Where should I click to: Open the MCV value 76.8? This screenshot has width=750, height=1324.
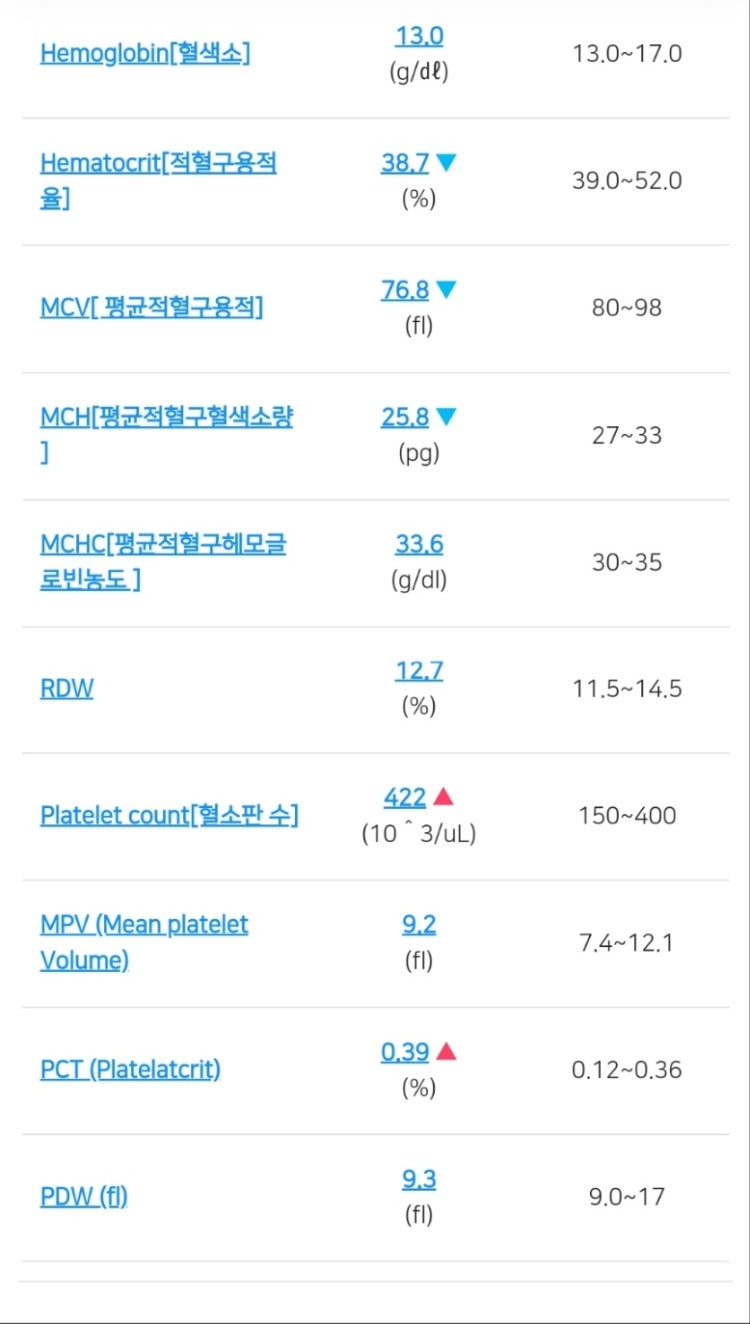tap(405, 291)
